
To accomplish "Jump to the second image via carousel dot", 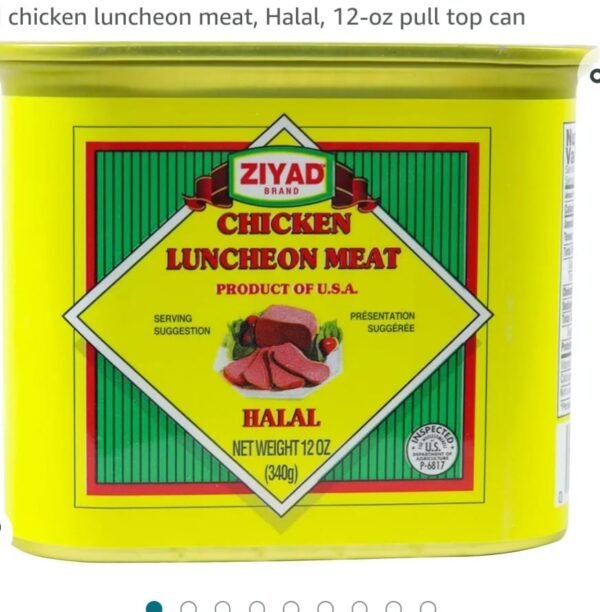I will click(188, 606).
